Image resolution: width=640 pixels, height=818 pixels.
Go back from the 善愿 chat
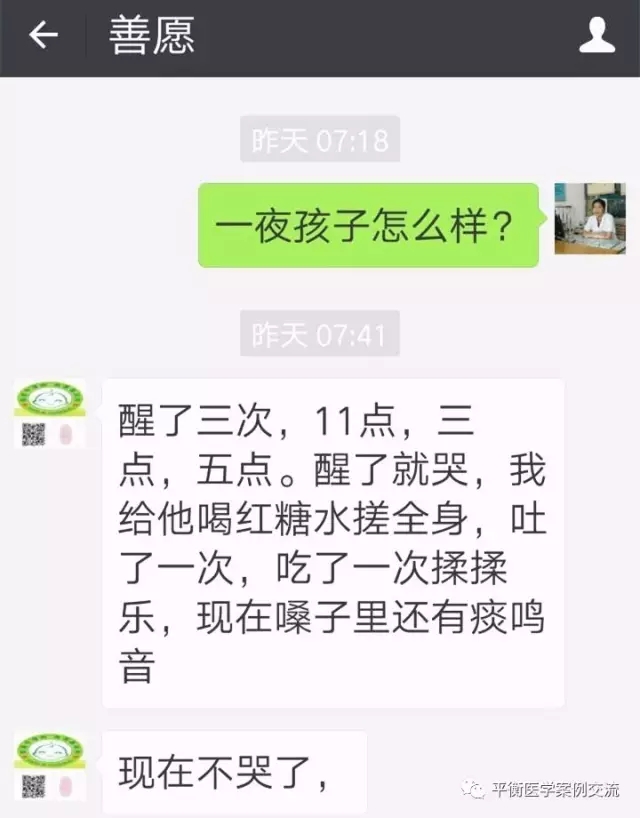(x=42, y=37)
